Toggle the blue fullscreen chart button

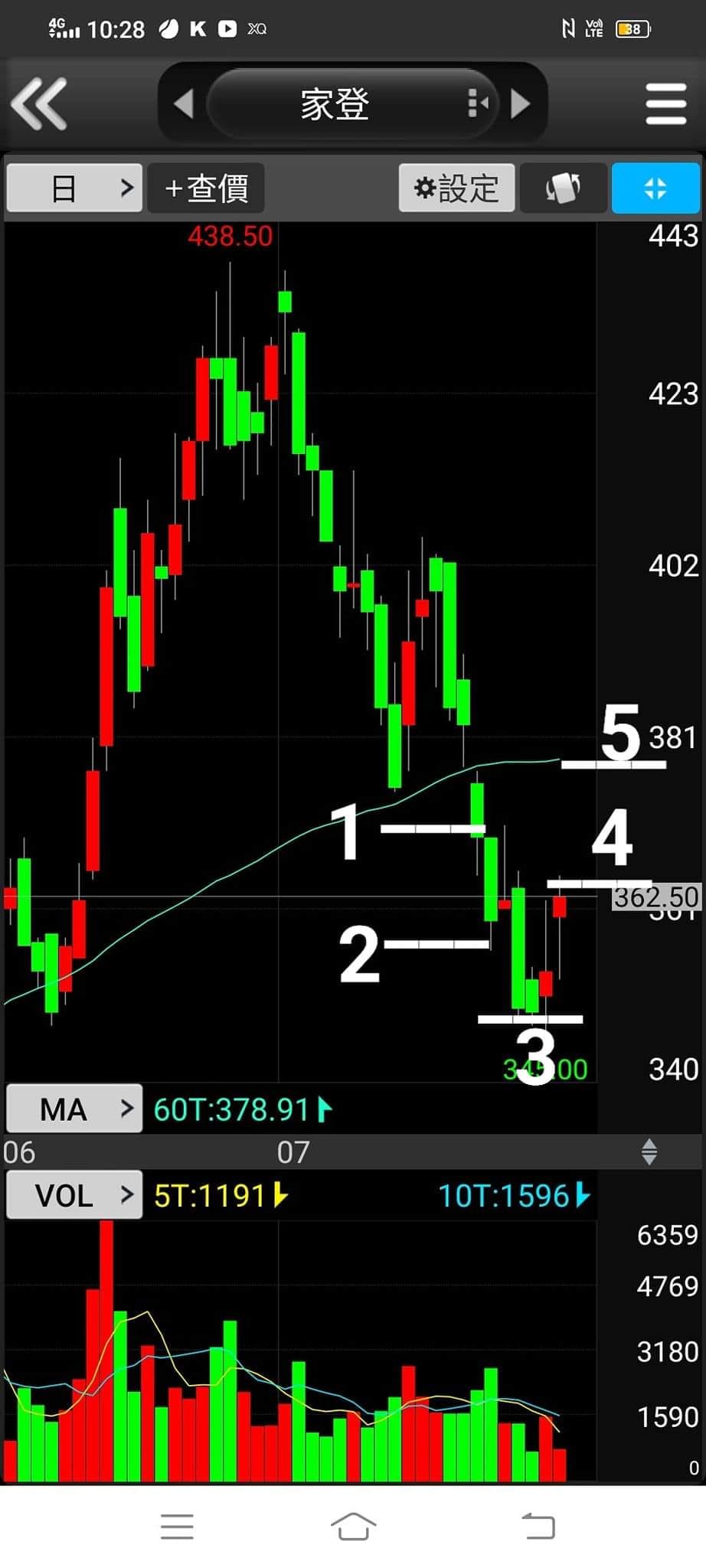pos(655,188)
